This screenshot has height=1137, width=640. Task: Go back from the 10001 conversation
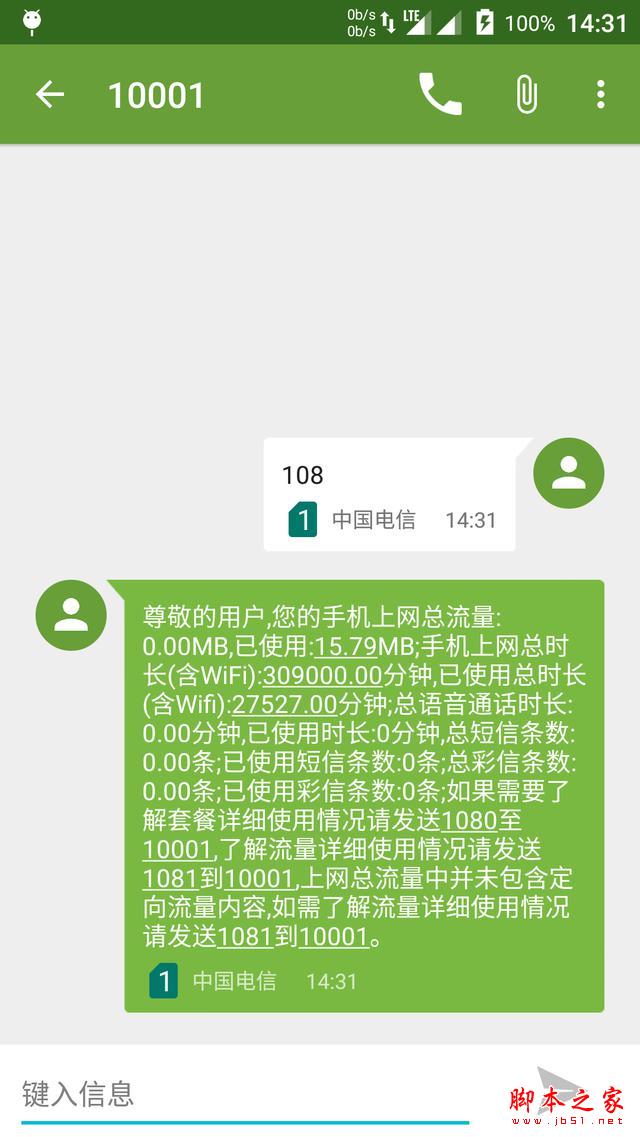click(x=49, y=95)
